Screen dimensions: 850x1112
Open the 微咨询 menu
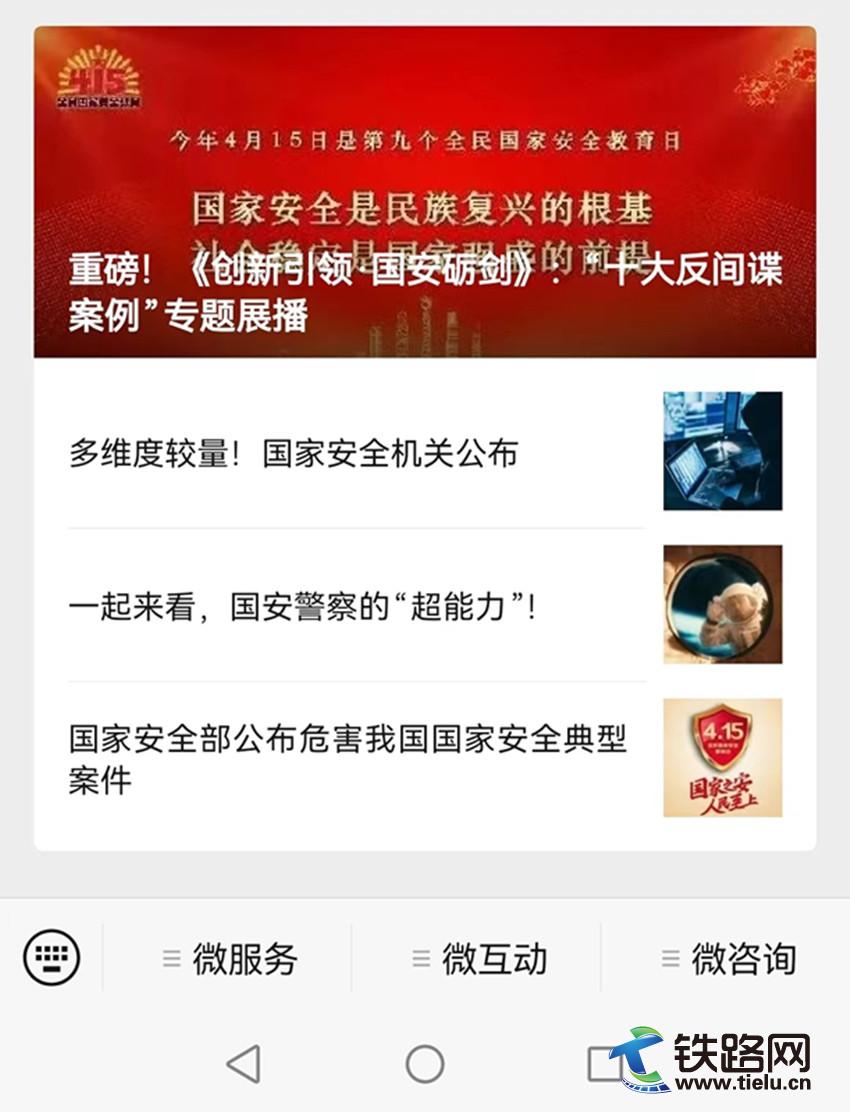(x=728, y=959)
